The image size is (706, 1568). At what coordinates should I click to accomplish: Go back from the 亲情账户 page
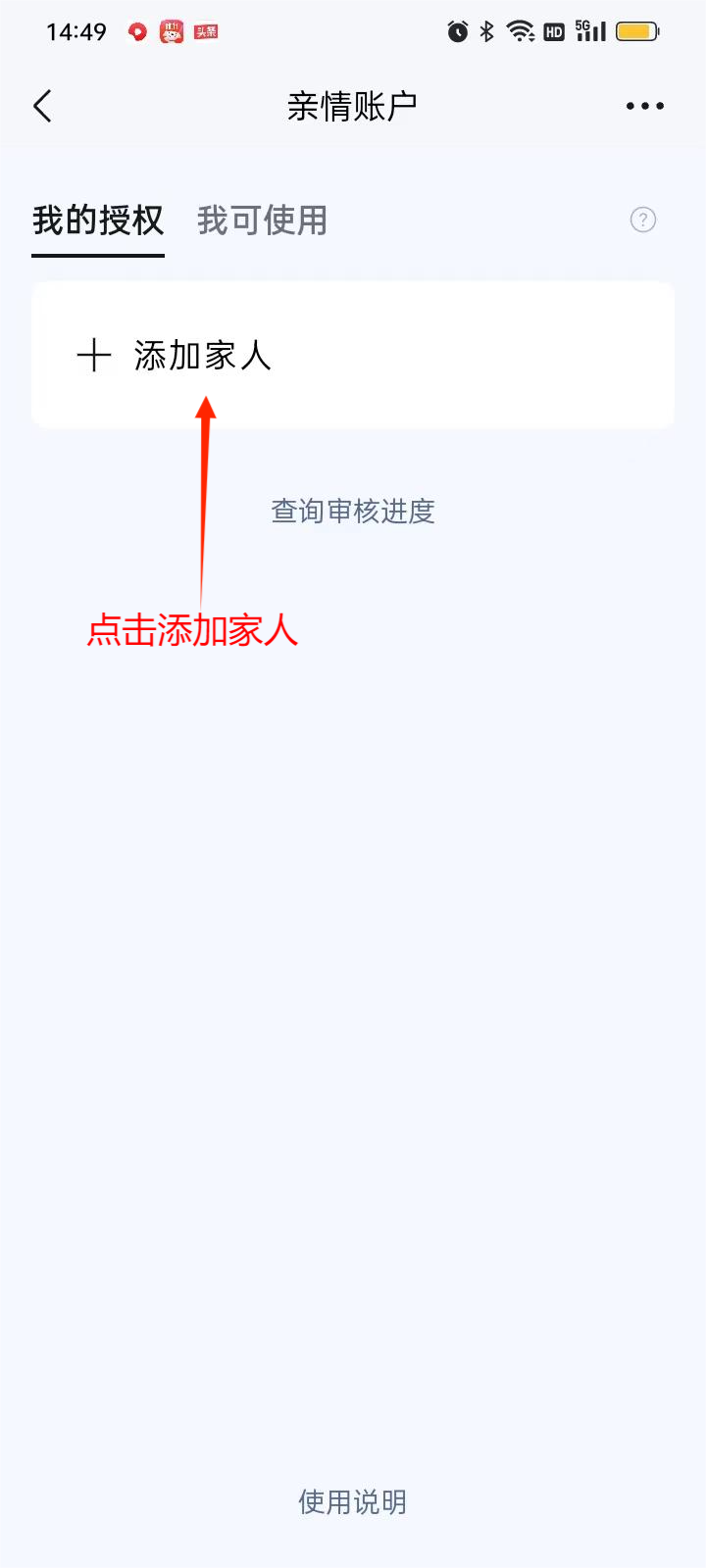pos(42,106)
